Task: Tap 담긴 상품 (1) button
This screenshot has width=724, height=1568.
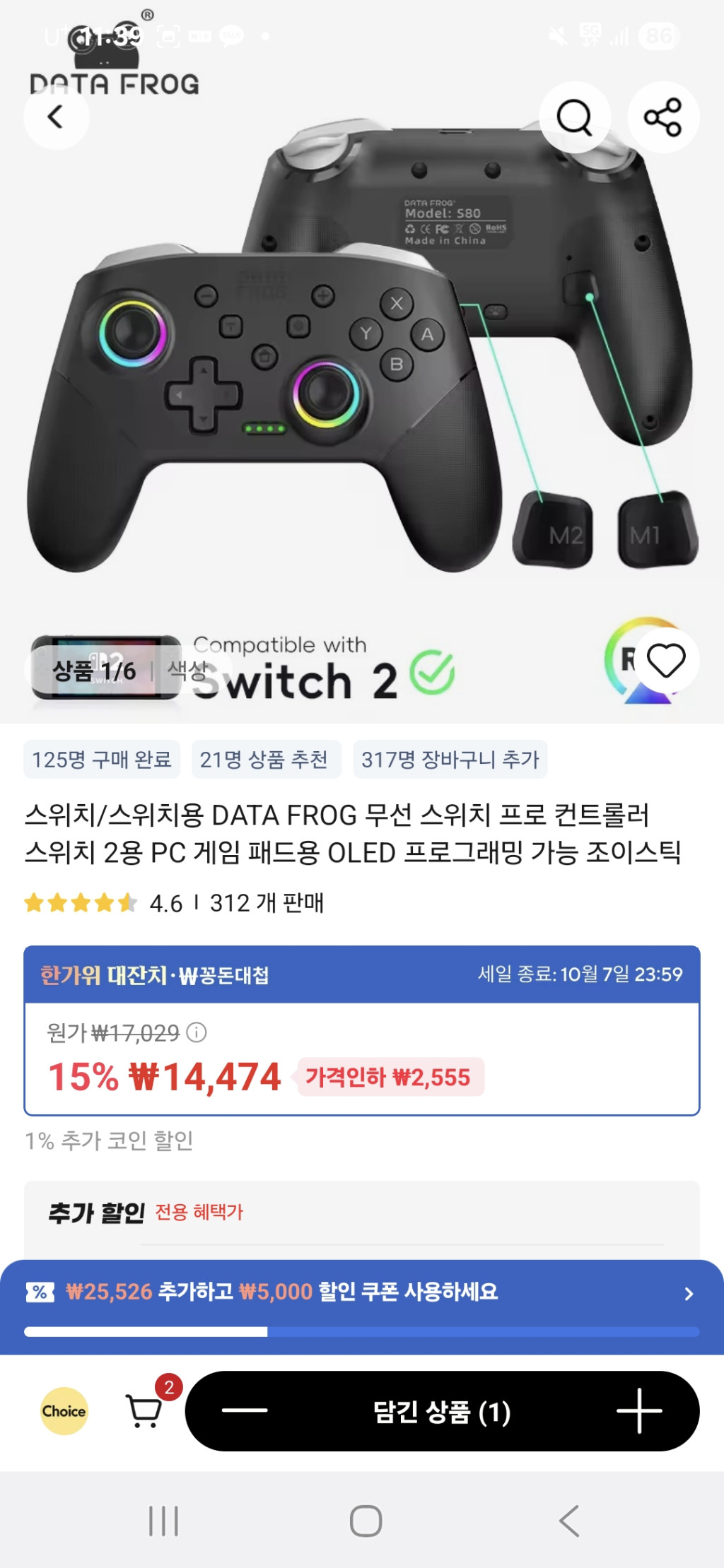Action: (441, 1412)
